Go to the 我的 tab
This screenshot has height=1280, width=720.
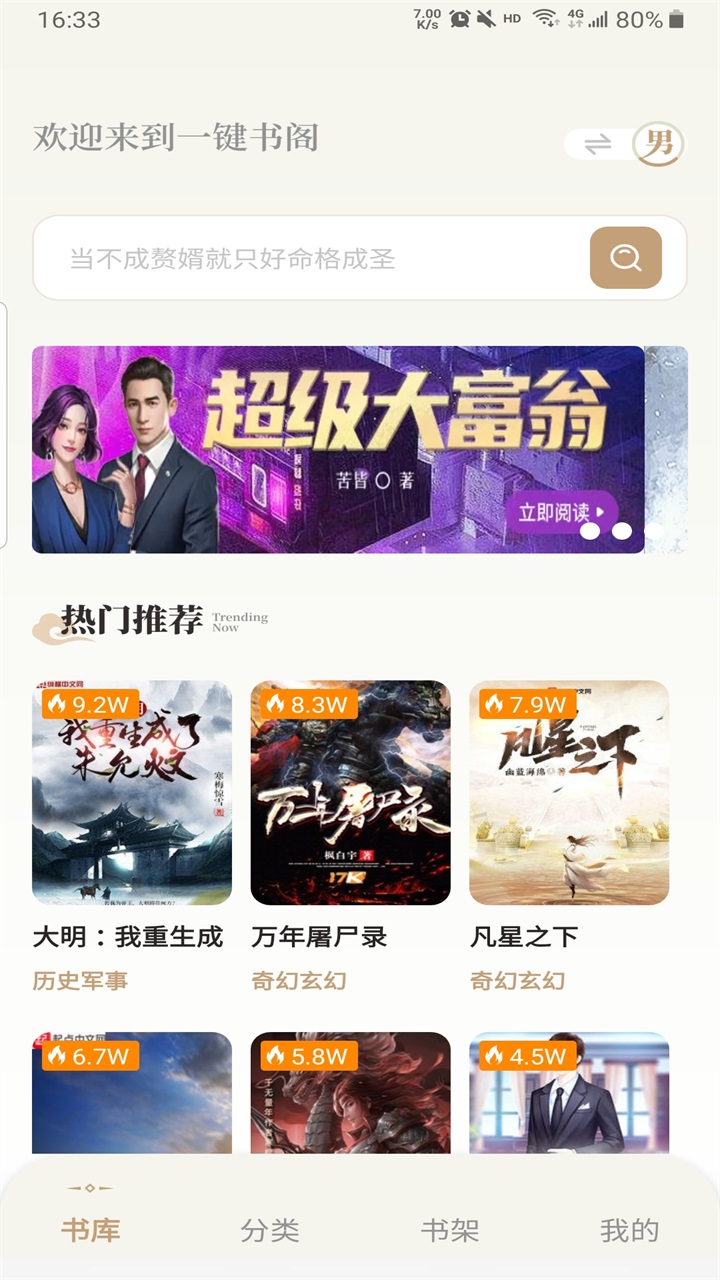point(626,1231)
